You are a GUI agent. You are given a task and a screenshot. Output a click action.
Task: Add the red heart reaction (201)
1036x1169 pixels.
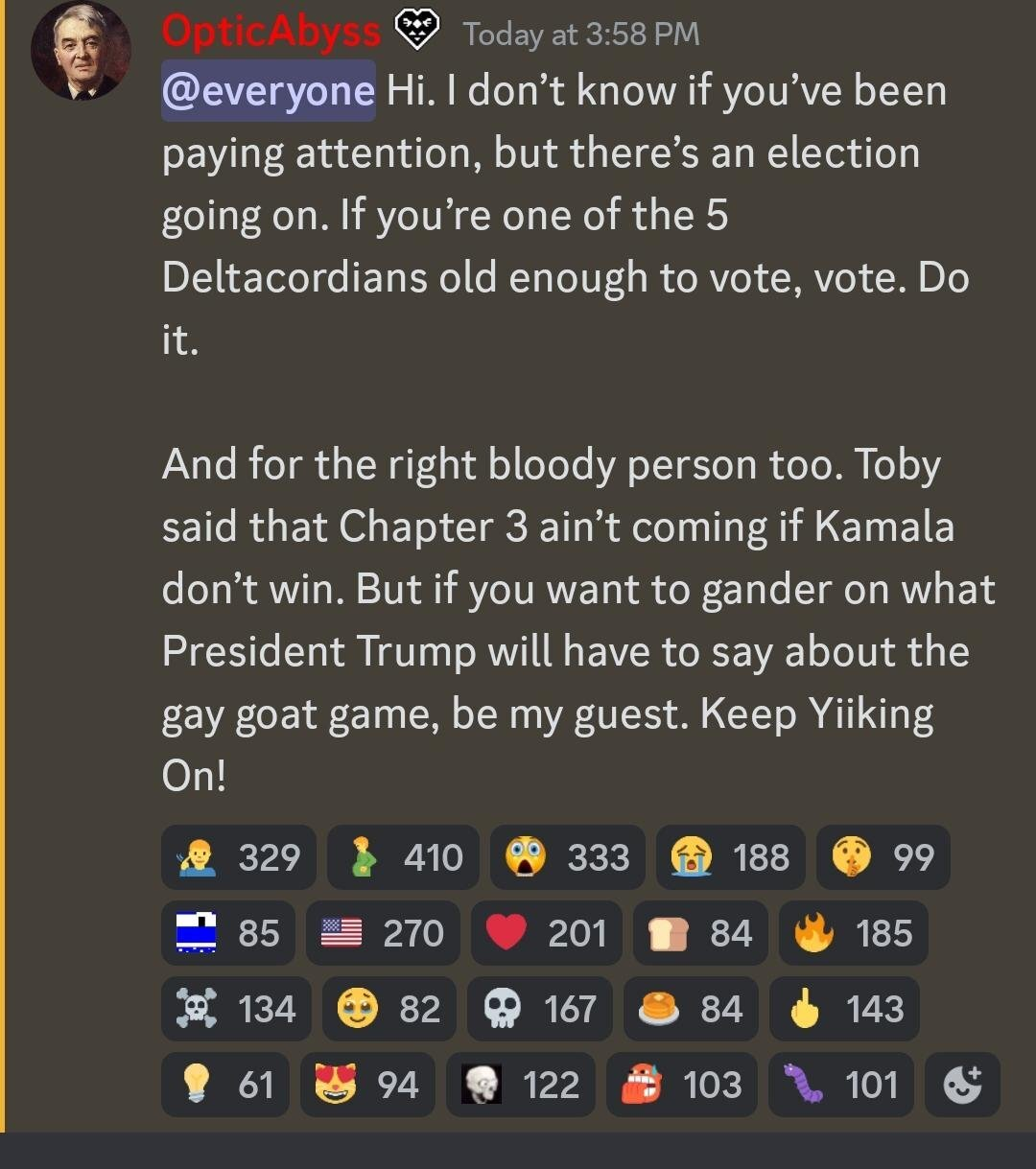click(x=547, y=933)
